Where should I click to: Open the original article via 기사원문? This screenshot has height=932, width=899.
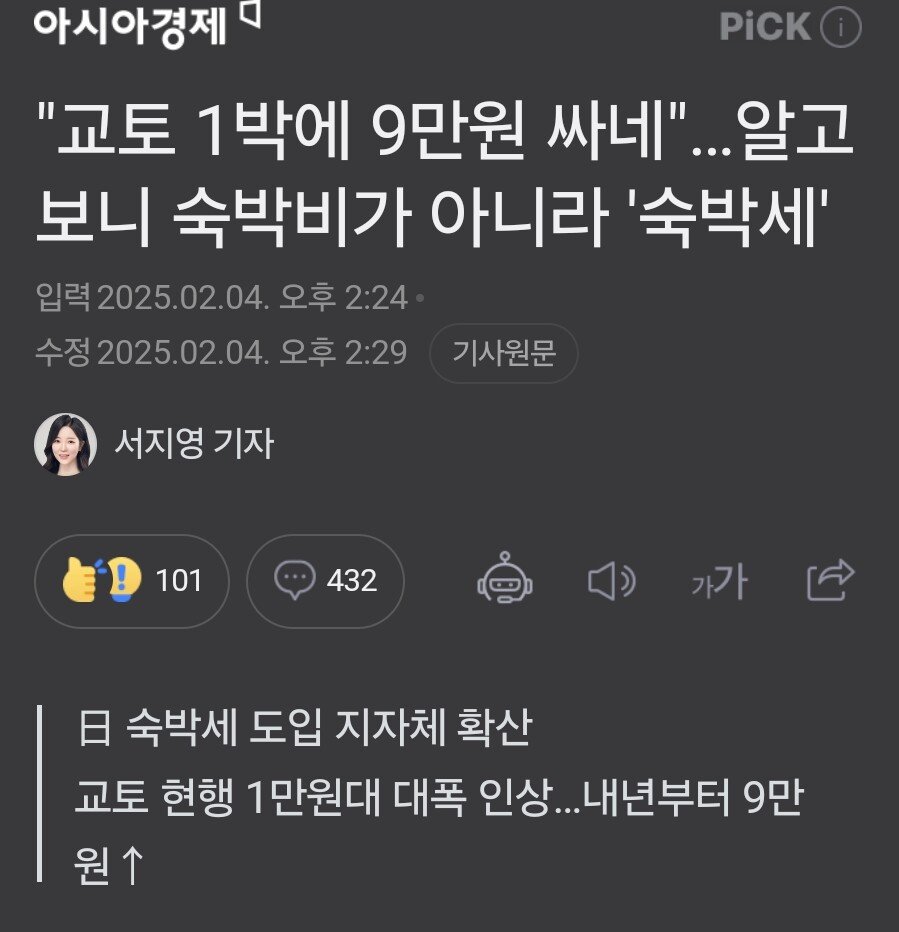(503, 353)
